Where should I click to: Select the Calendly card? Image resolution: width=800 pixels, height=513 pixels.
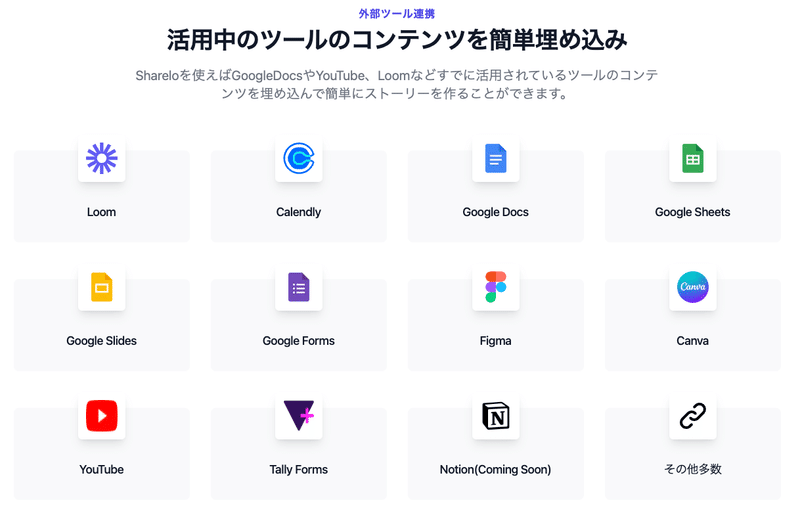point(298,196)
